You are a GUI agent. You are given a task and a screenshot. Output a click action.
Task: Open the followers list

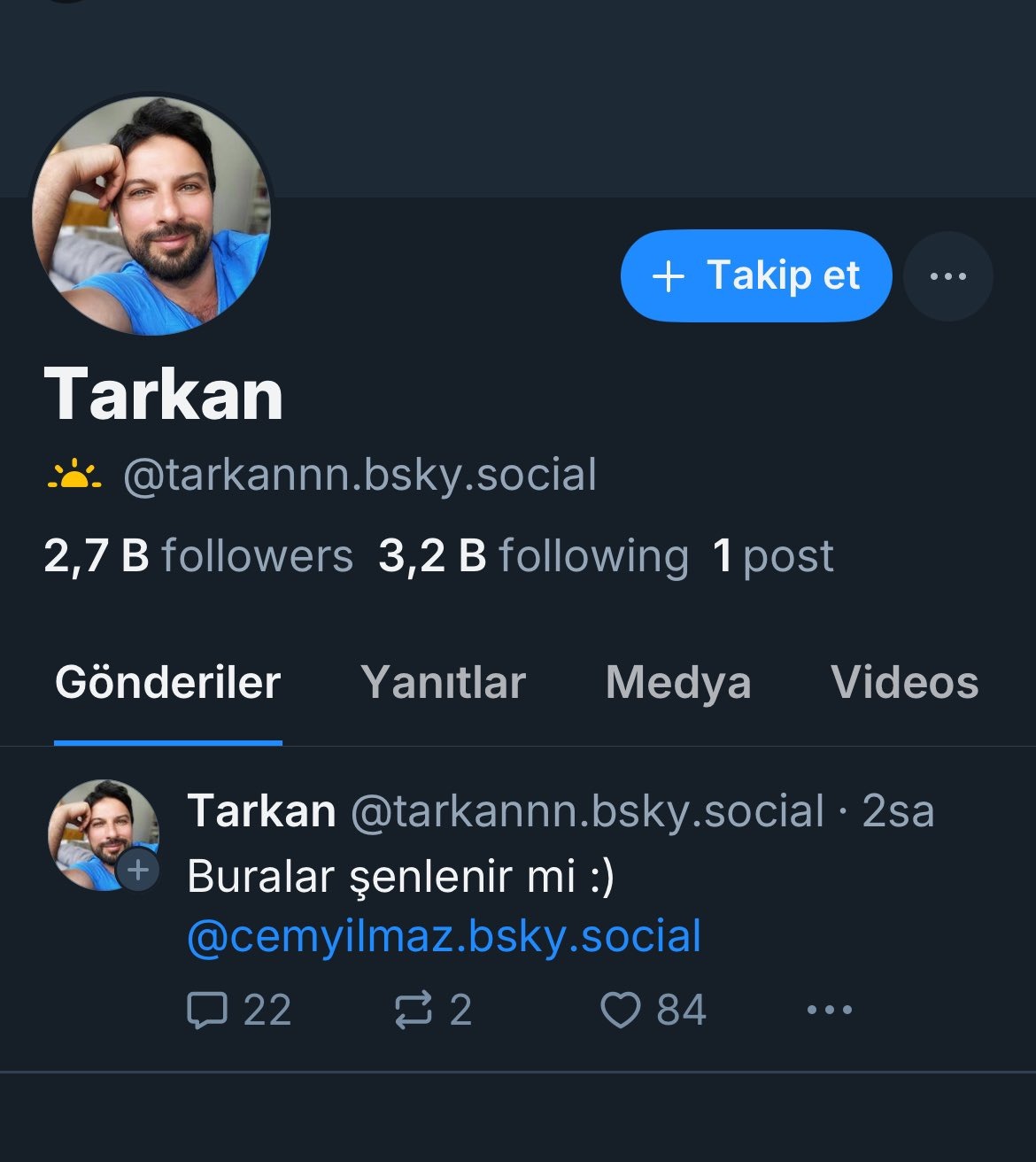[198, 556]
